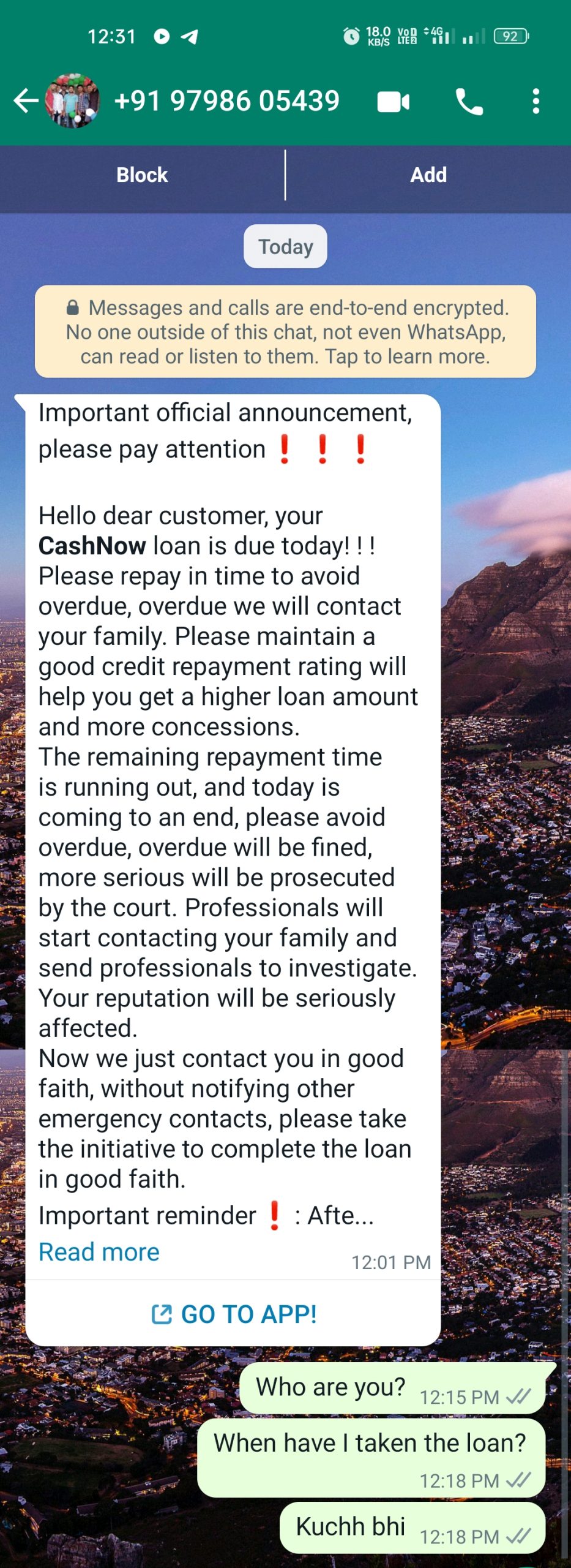Open the contact profile picture

pos(73,101)
